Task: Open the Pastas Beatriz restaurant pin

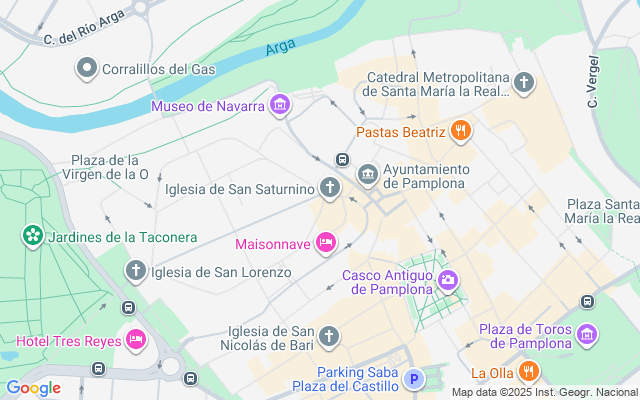Action: point(460,131)
